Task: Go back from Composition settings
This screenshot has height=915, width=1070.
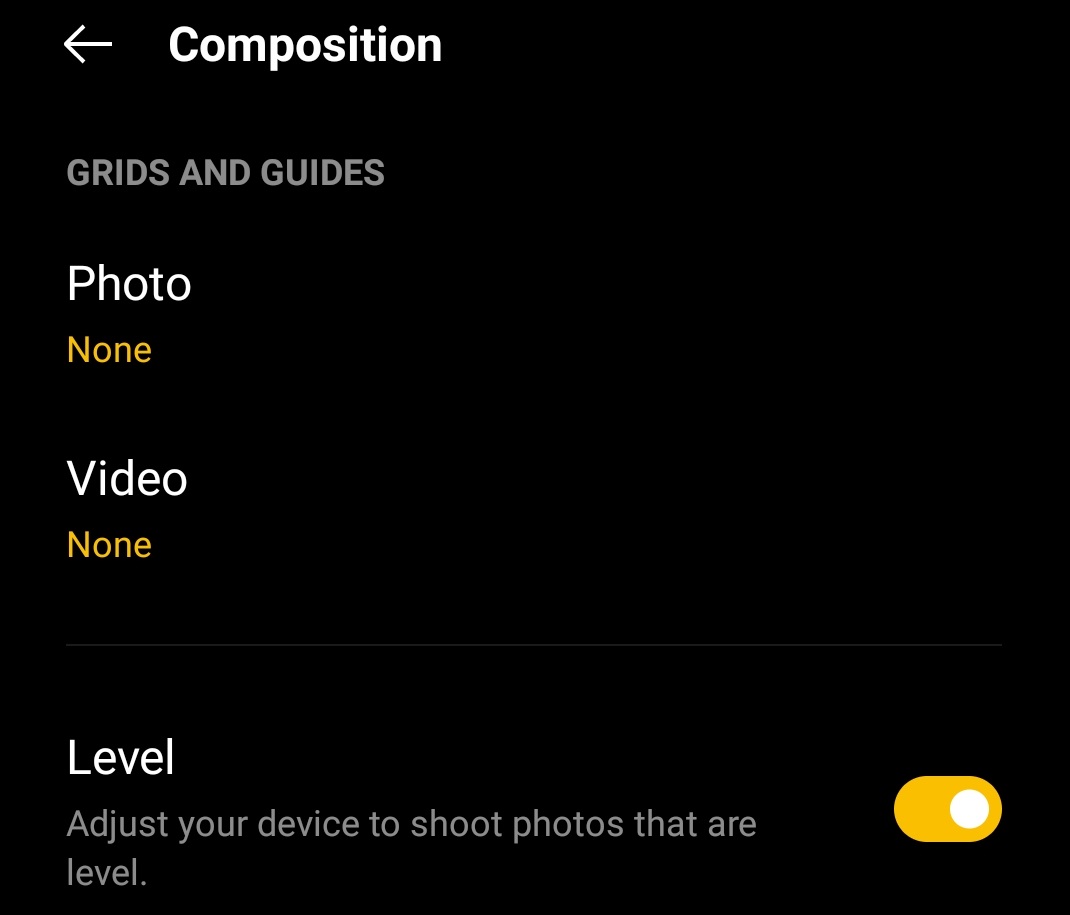Action: 87,45
